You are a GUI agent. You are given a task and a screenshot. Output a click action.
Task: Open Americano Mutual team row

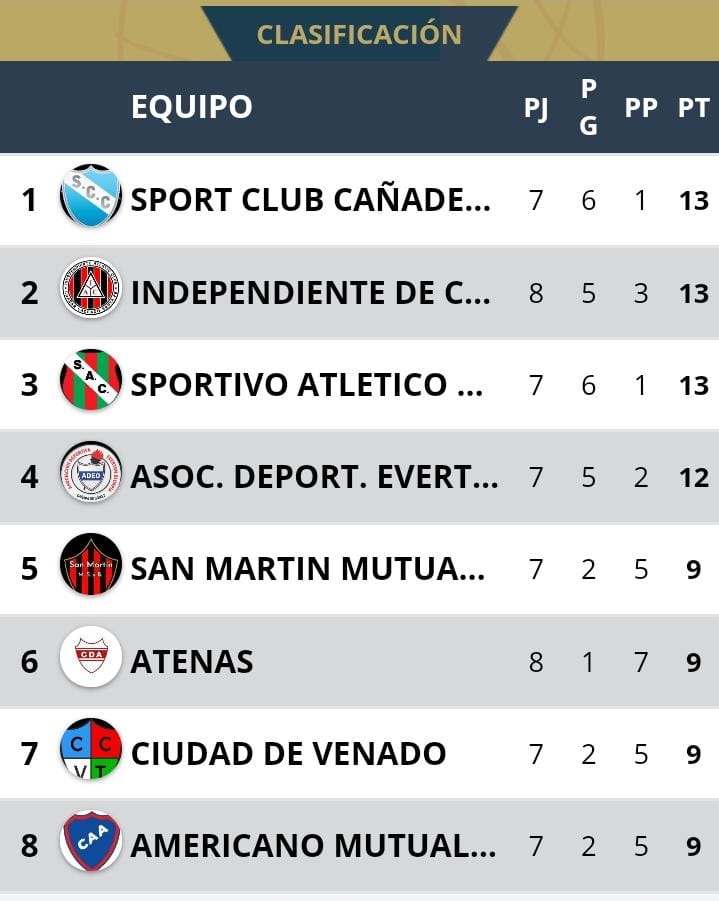point(313,846)
